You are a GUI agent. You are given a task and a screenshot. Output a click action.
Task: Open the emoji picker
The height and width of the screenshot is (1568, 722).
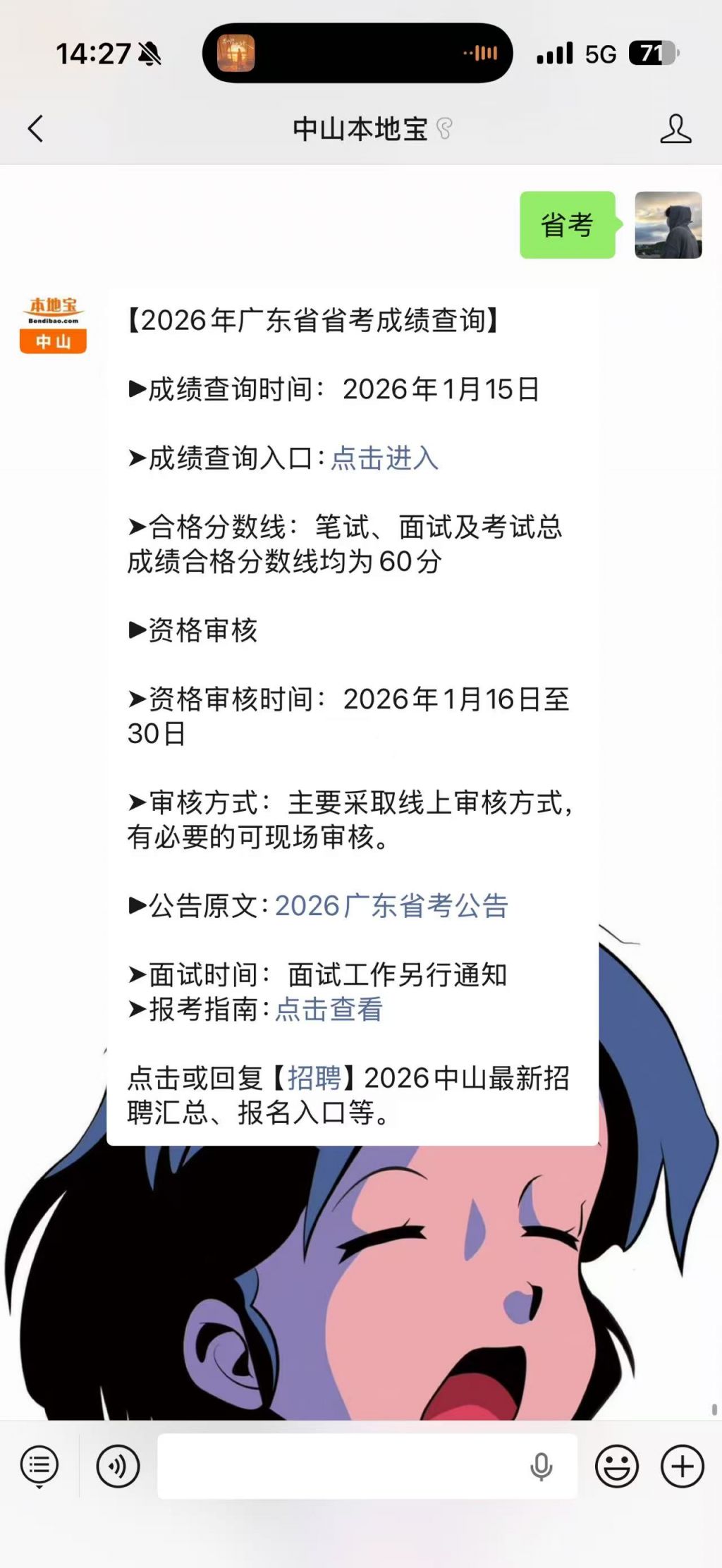point(616,1466)
